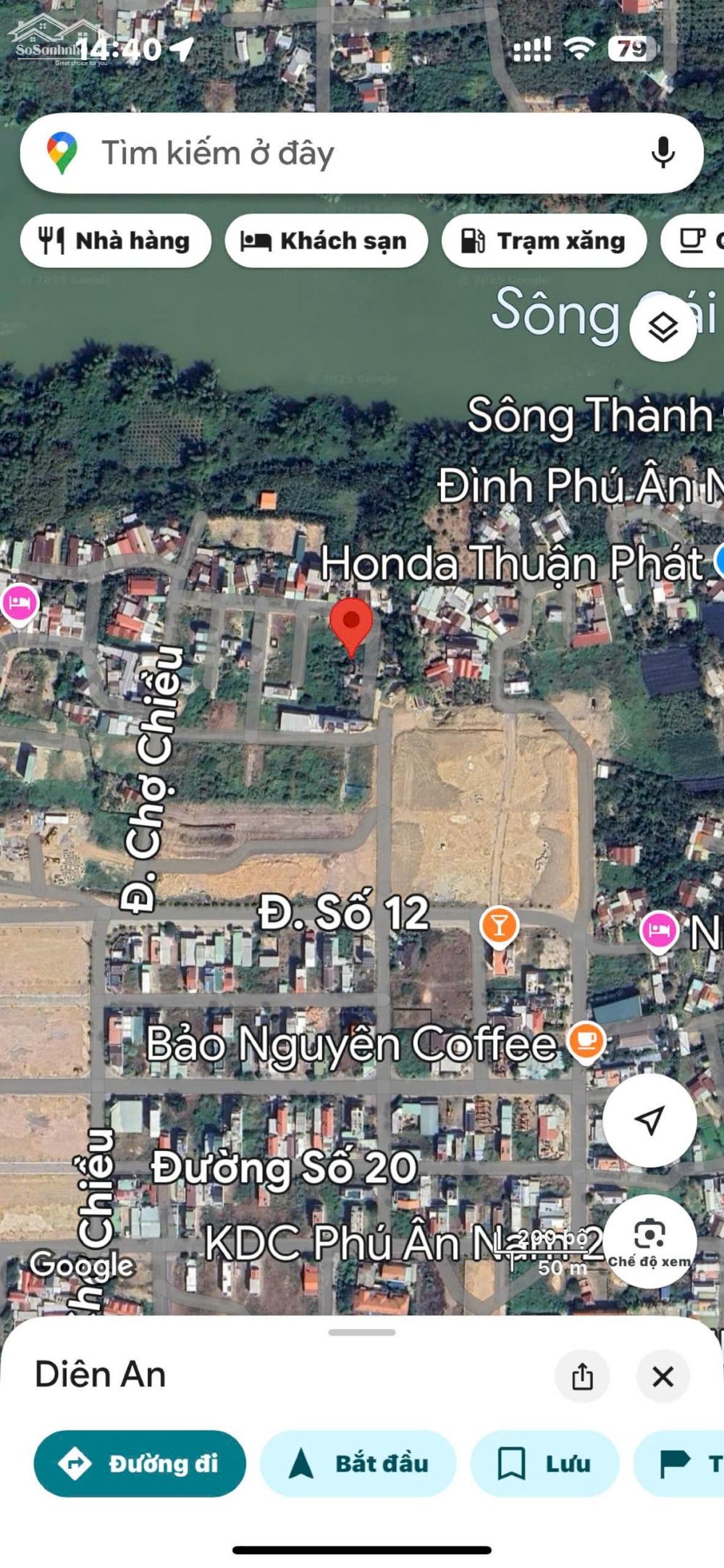This screenshot has height=1568, width=724.
Task: Tap Bắt đầu to start navigation
Action: click(x=358, y=1464)
